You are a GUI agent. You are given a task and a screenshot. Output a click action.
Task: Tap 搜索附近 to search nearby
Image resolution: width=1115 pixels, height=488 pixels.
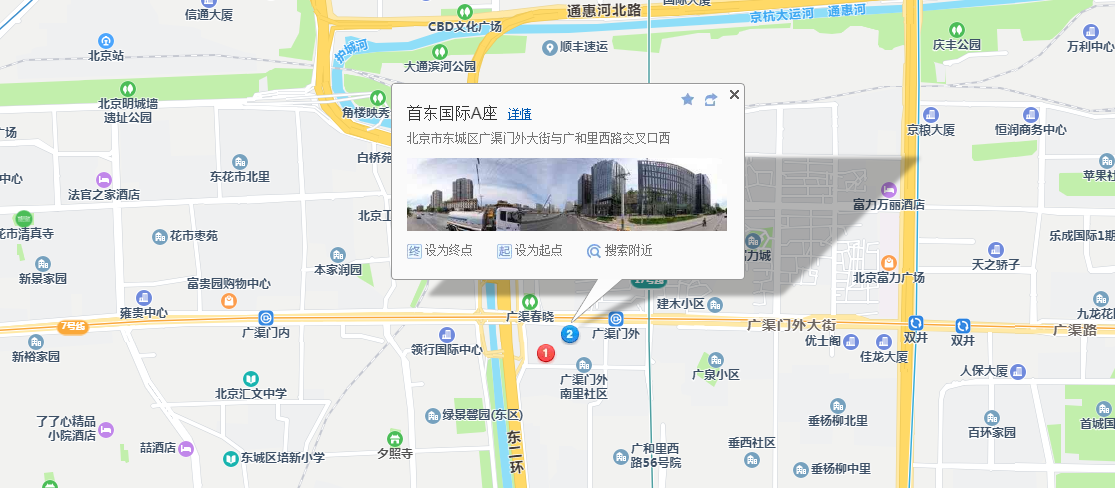[620, 251]
